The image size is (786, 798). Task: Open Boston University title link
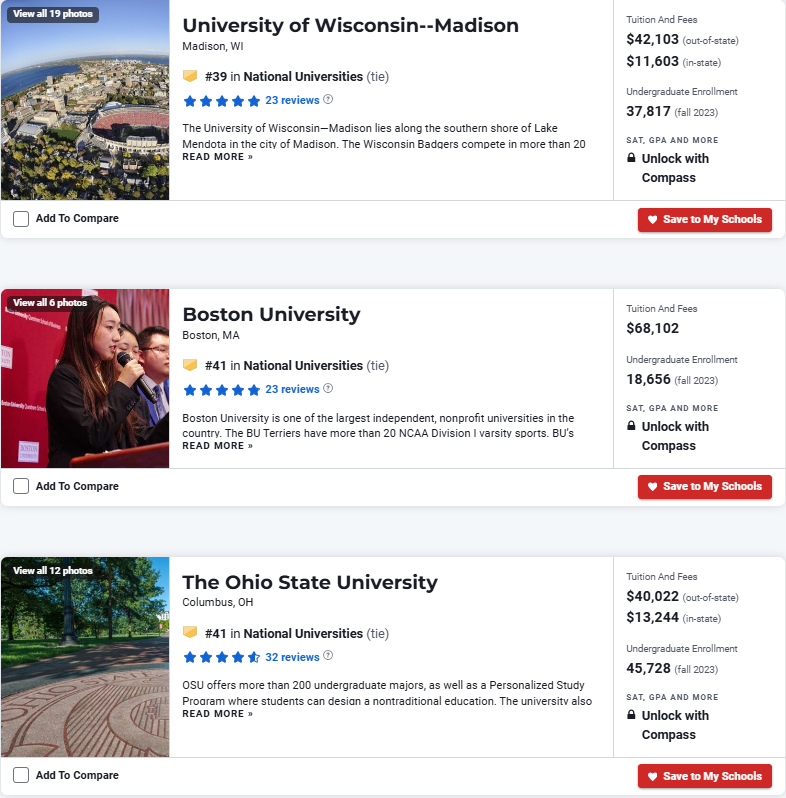[271, 314]
